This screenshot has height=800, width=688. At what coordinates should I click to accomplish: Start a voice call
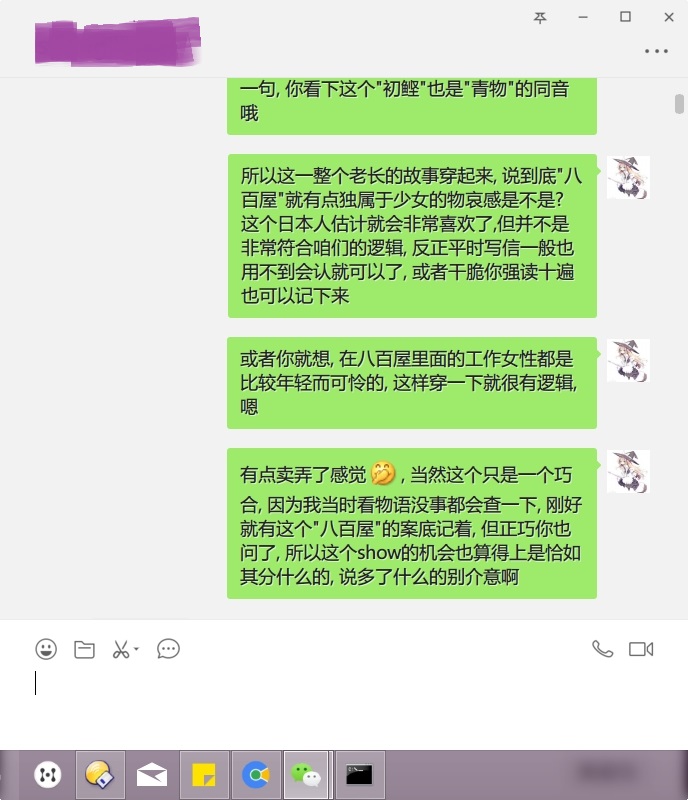point(602,649)
